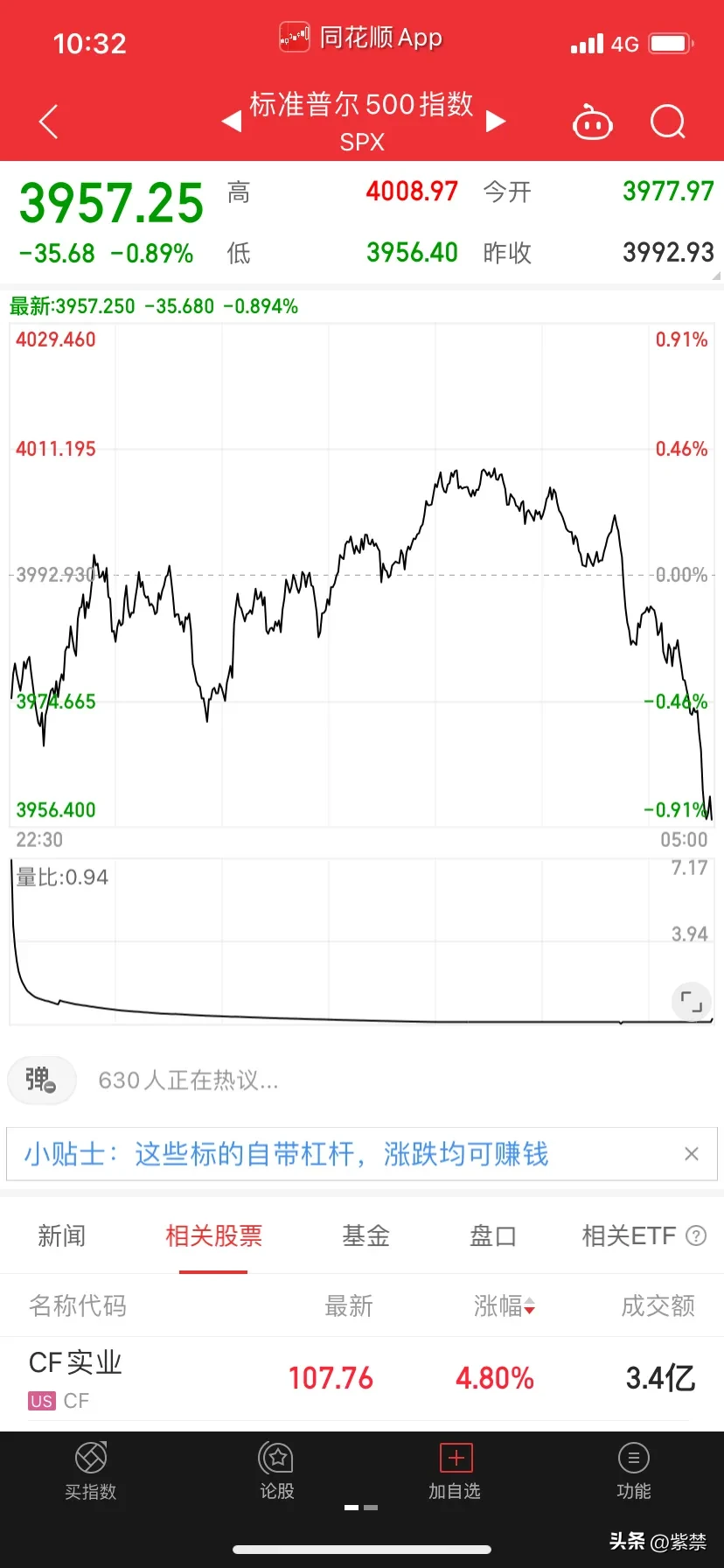
Task: Tap 买指数 in the bottom bar
Action: tap(90, 1472)
